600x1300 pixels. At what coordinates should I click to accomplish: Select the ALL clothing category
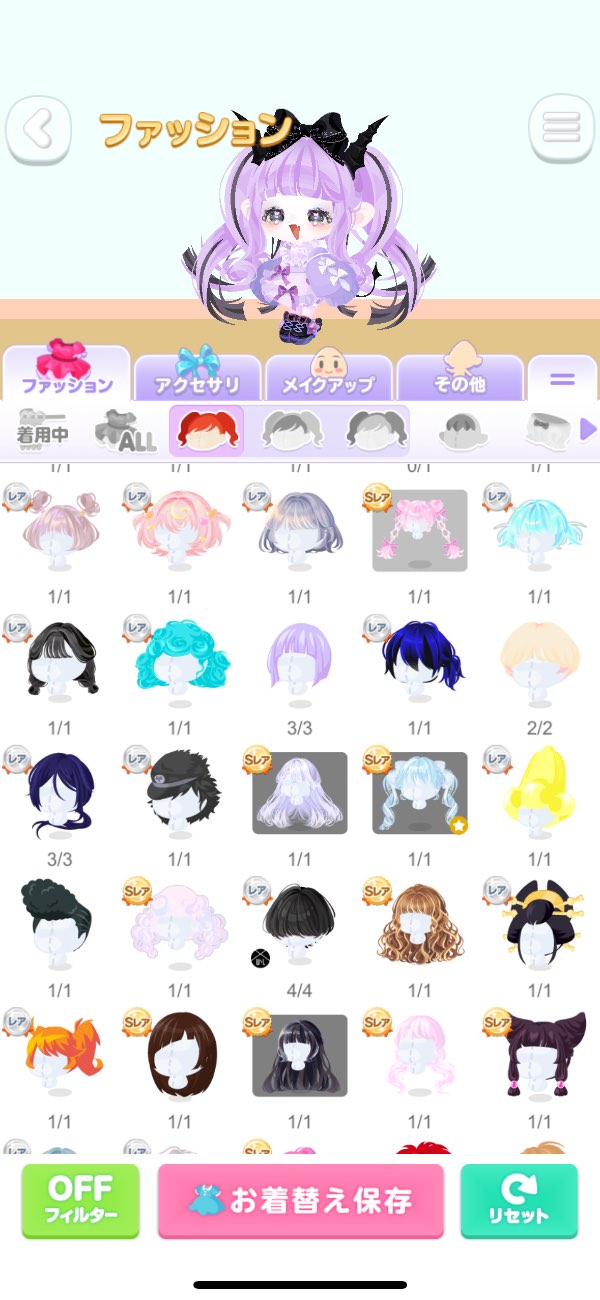coord(124,430)
